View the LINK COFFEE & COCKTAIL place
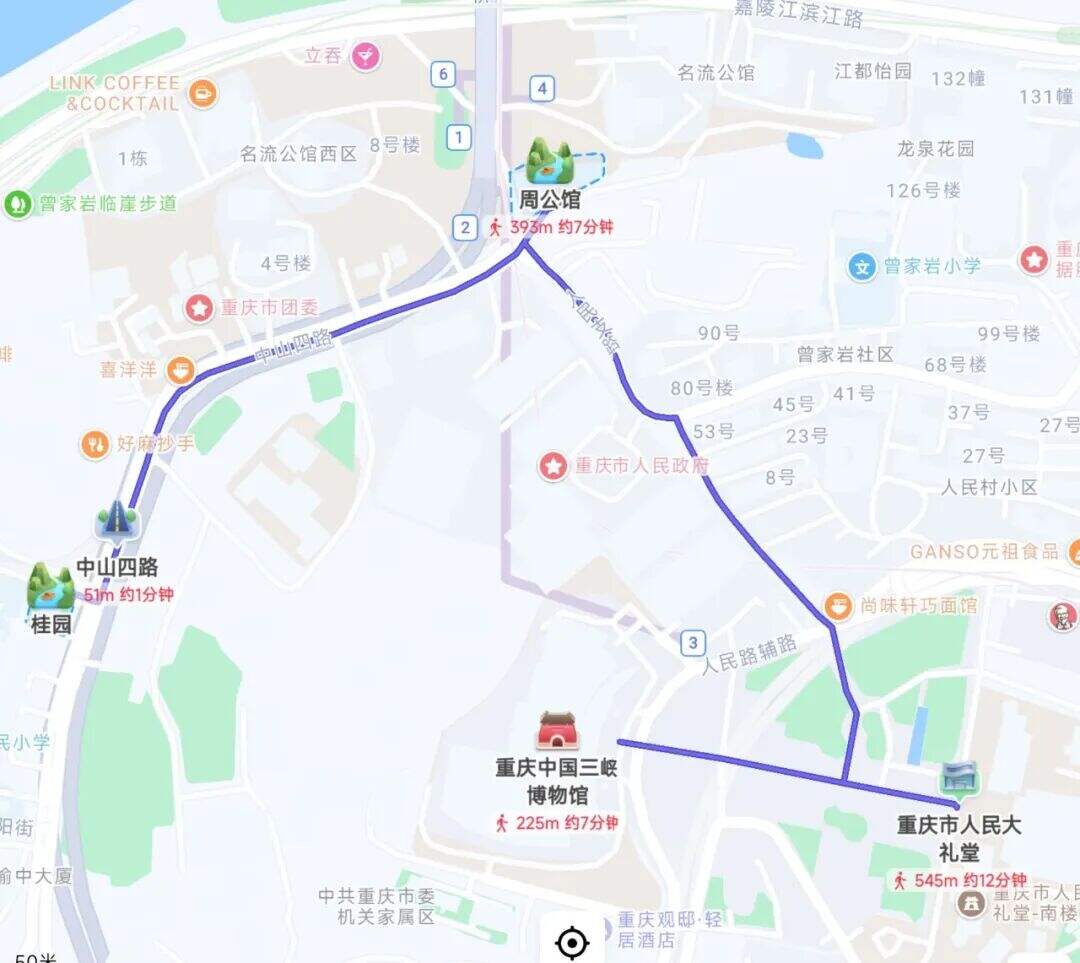 pos(203,94)
